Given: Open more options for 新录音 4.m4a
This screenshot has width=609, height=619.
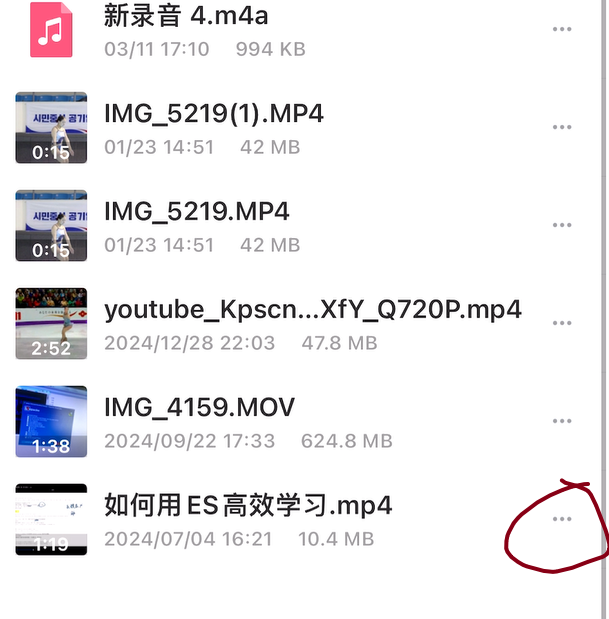Looking at the screenshot, I should tap(562, 29).
